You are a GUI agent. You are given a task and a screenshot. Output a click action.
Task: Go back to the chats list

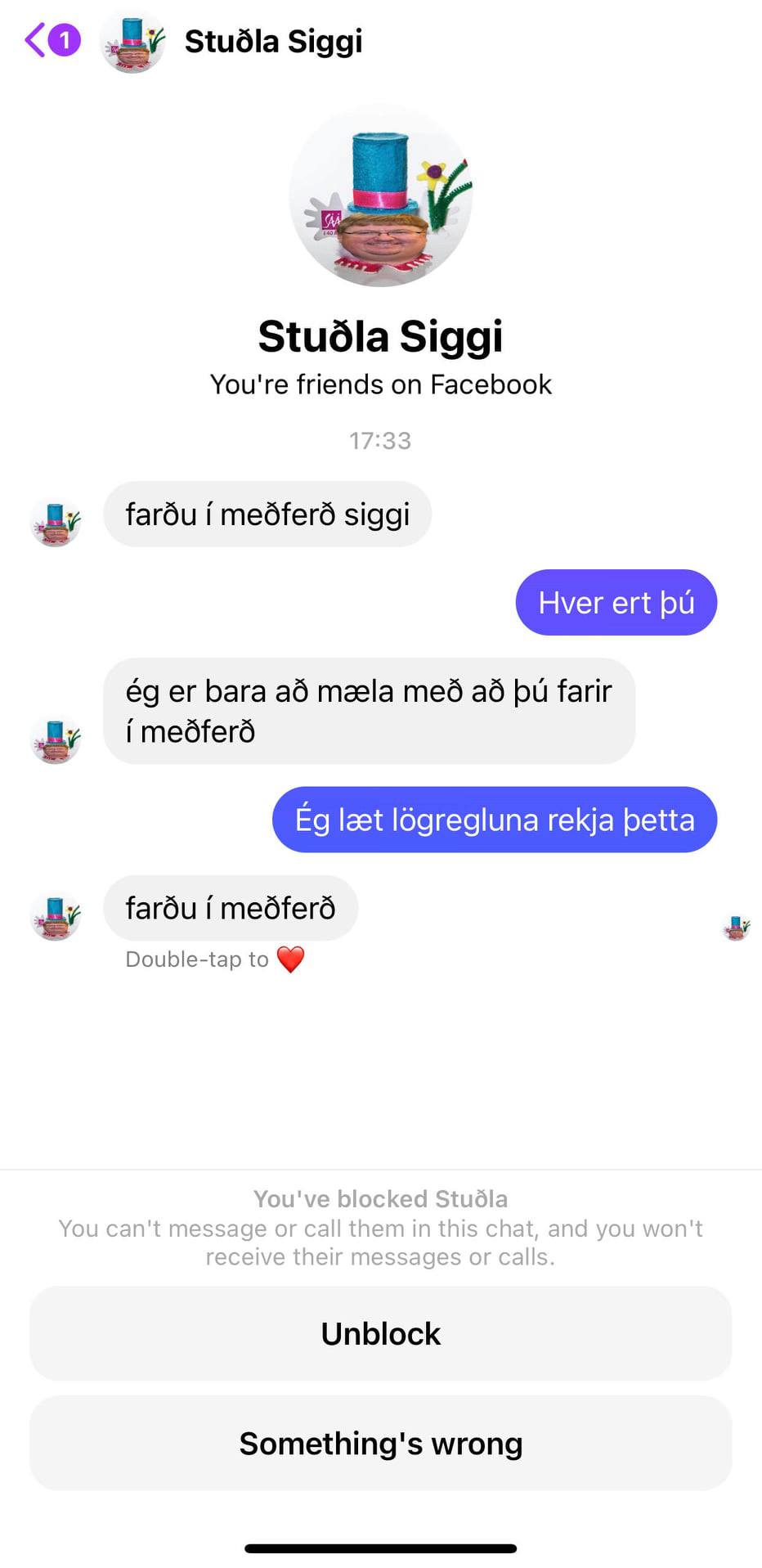pos(37,40)
